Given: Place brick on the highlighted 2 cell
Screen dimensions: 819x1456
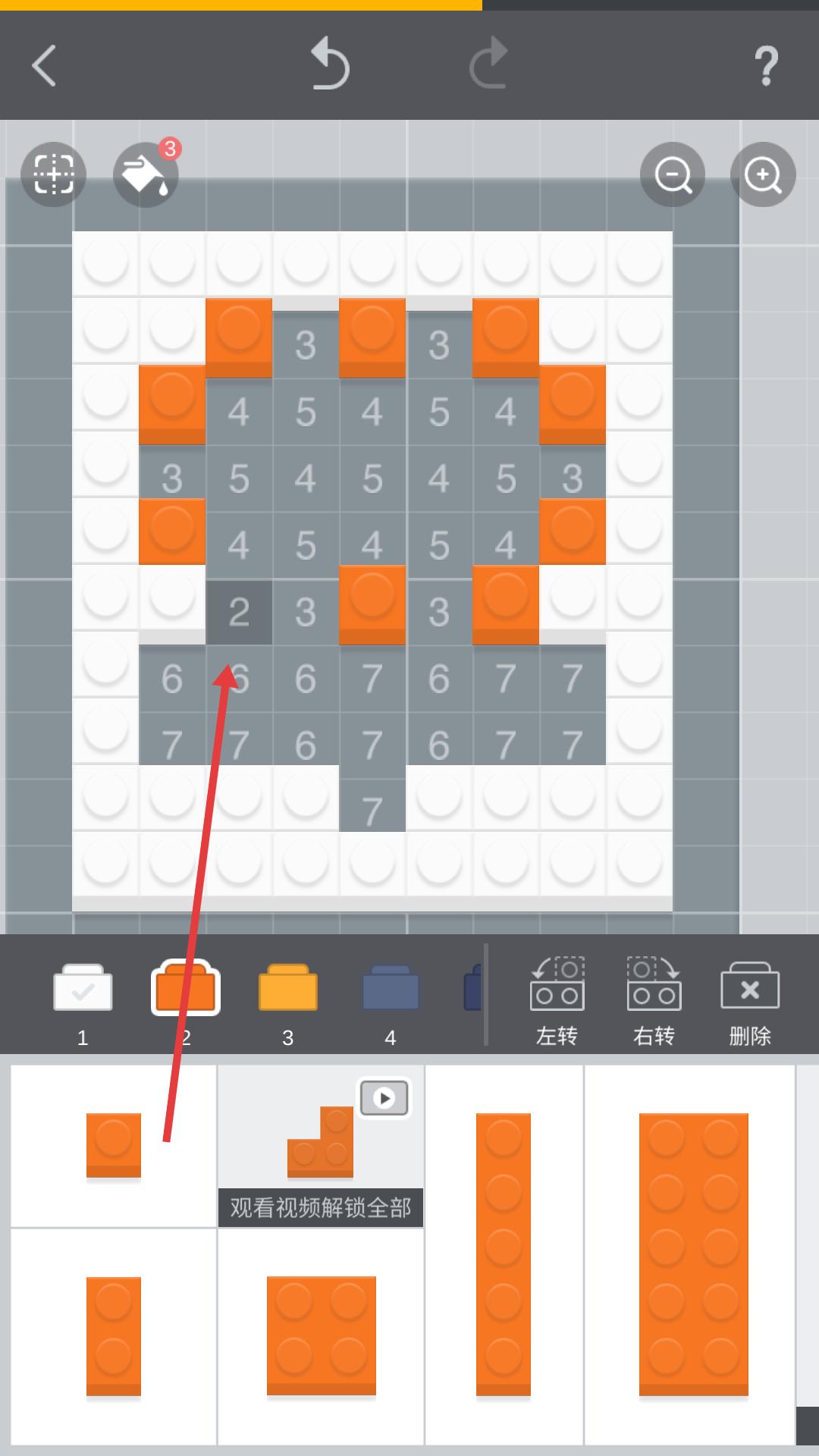Looking at the screenshot, I should pyautogui.click(x=239, y=612).
